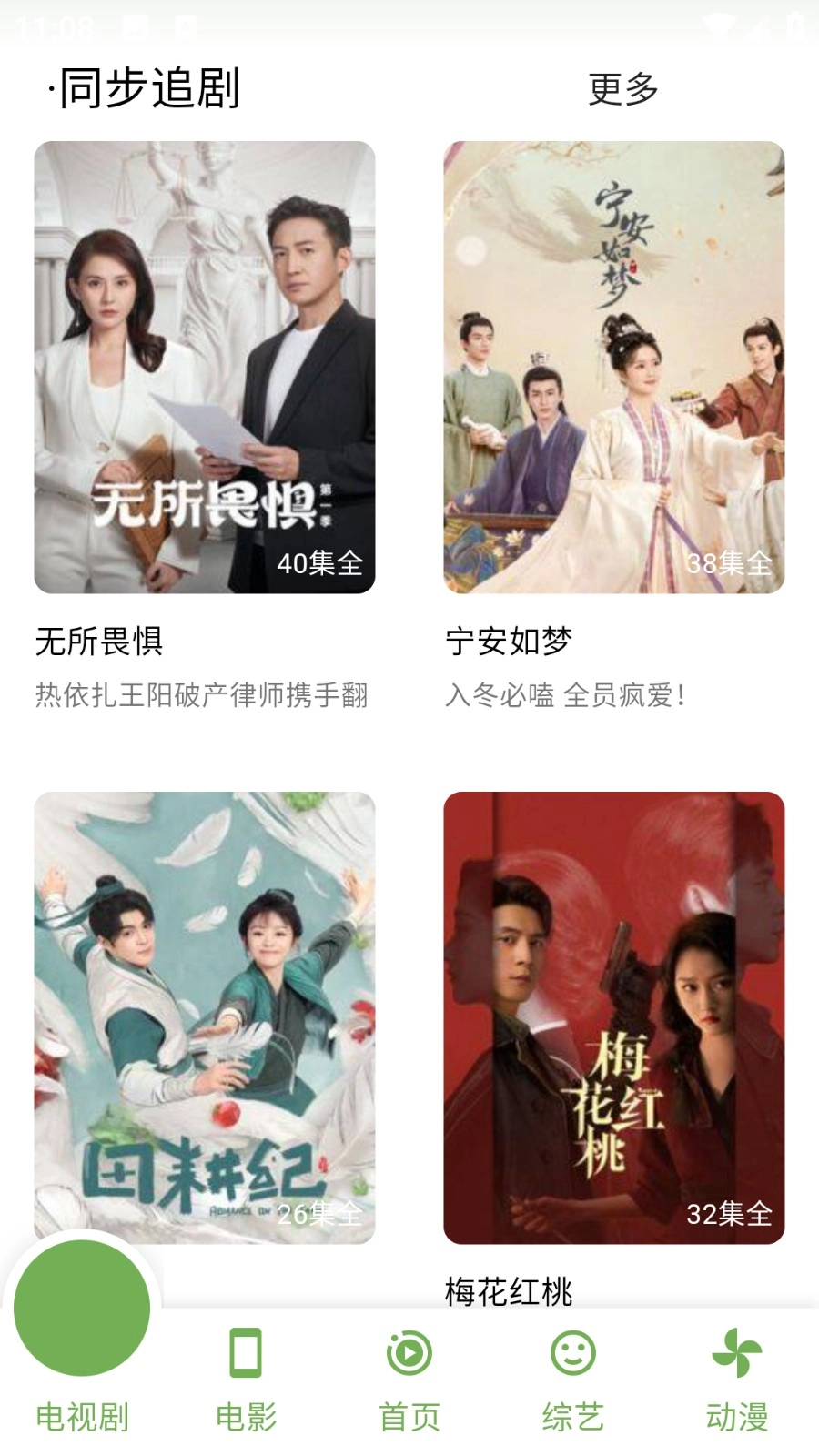Tap the 首页 home play icon

click(x=409, y=1354)
